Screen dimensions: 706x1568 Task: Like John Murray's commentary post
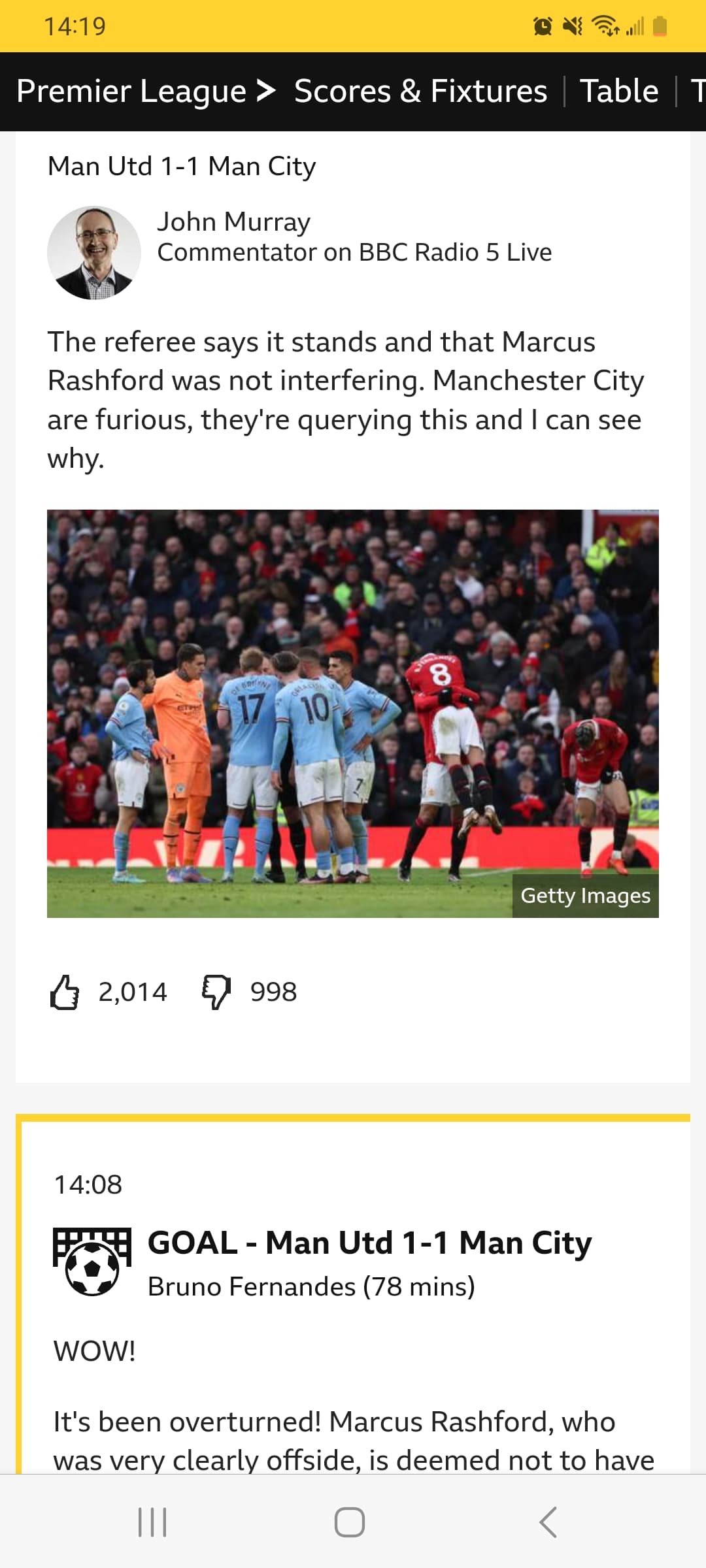65,992
